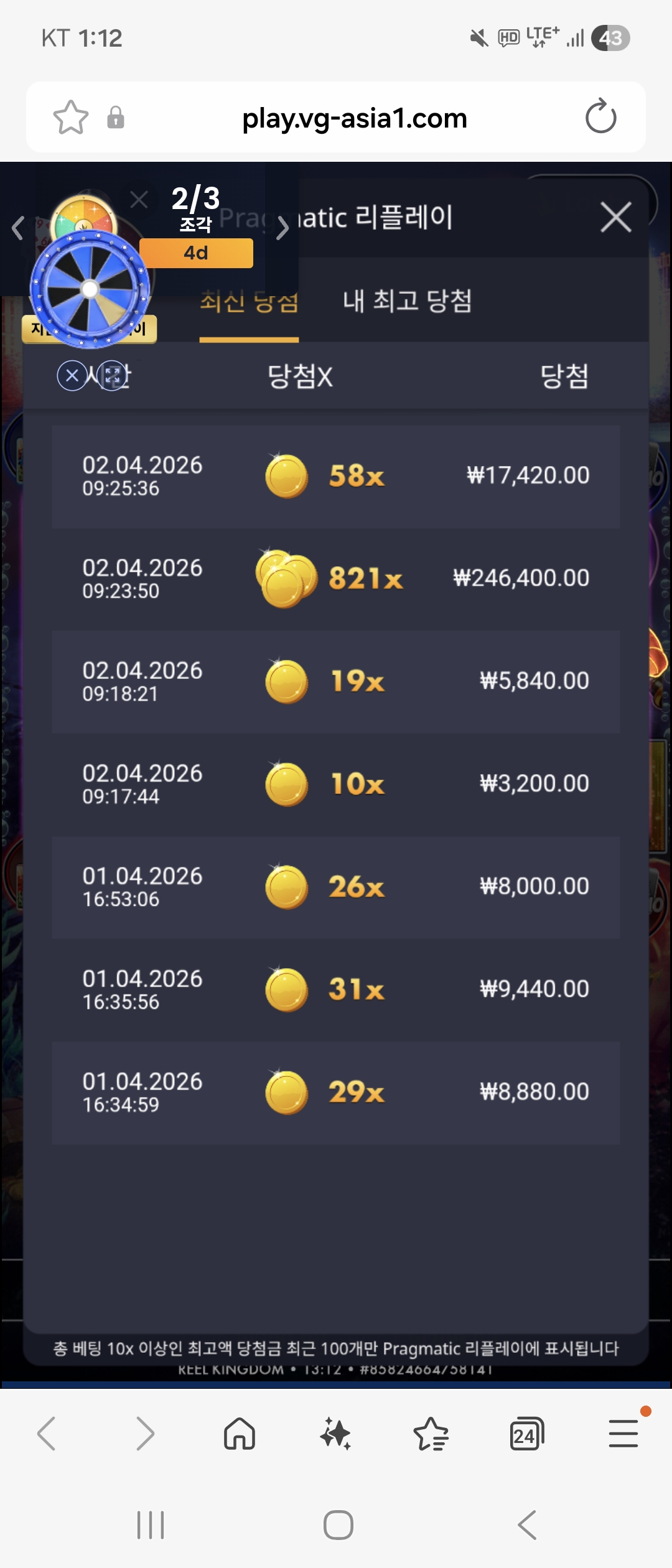Open replay for the 10x win
The width and height of the screenshot is (672, 1568).
[336, 784]
